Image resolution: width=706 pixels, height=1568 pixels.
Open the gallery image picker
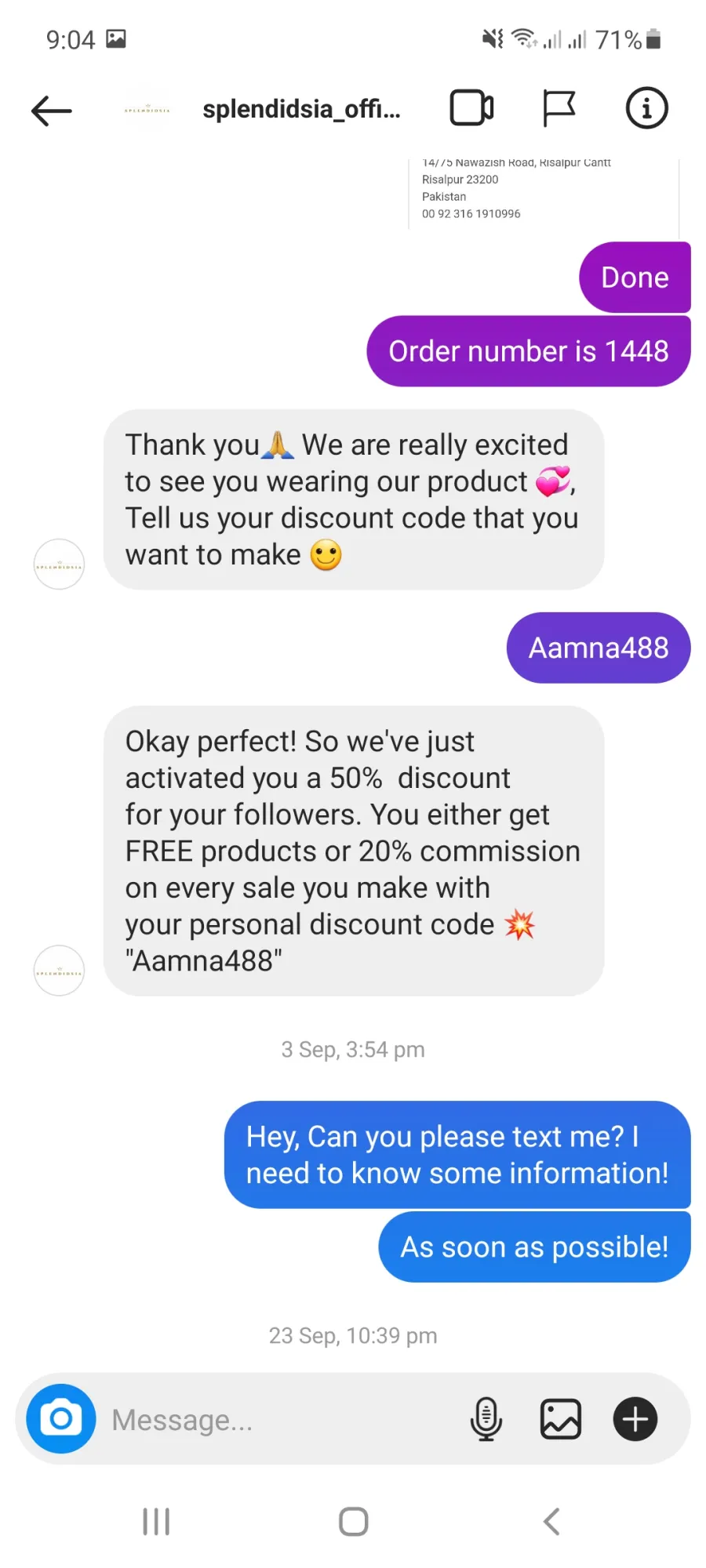coord(561,1419)
